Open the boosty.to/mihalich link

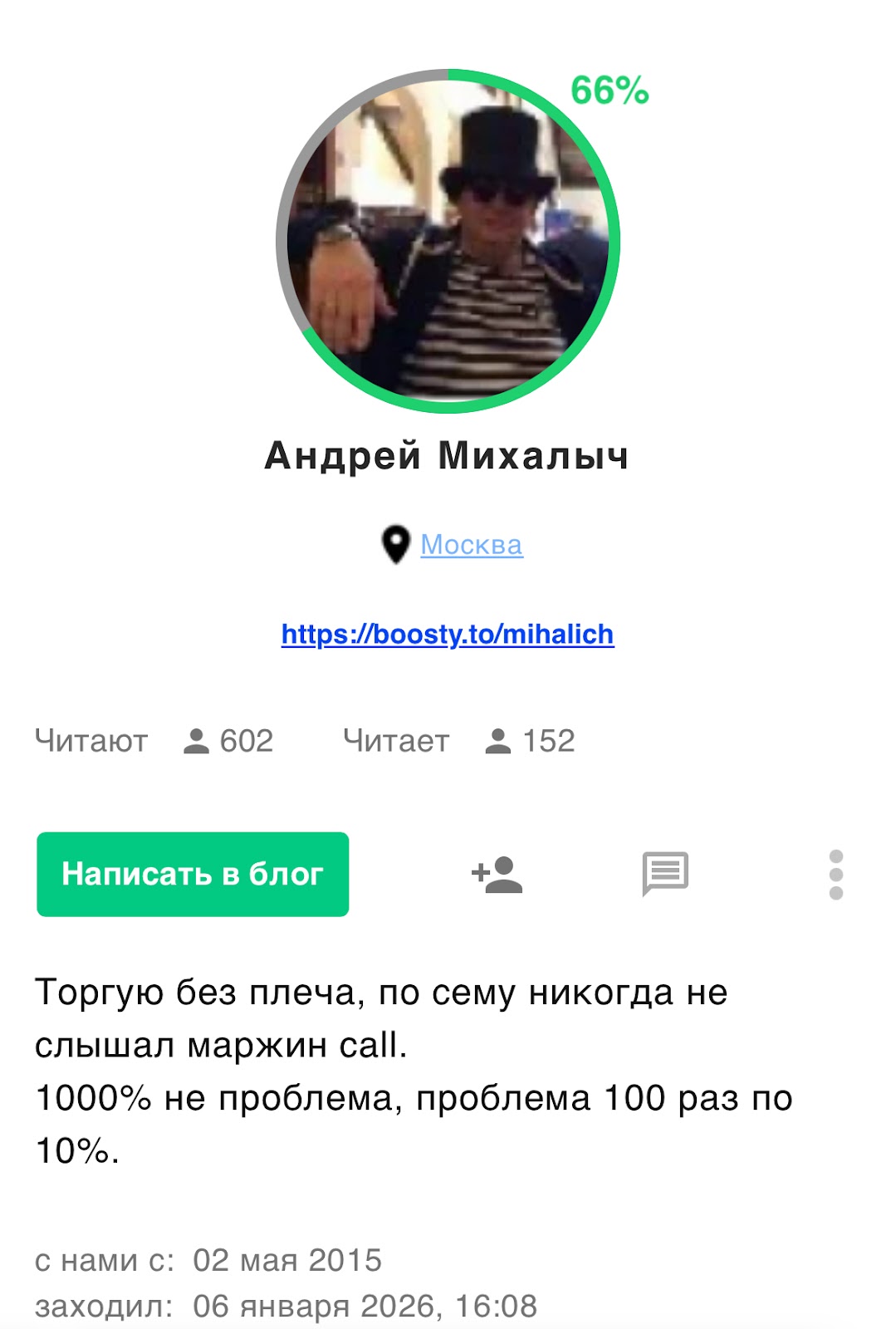tap(448, 635)
